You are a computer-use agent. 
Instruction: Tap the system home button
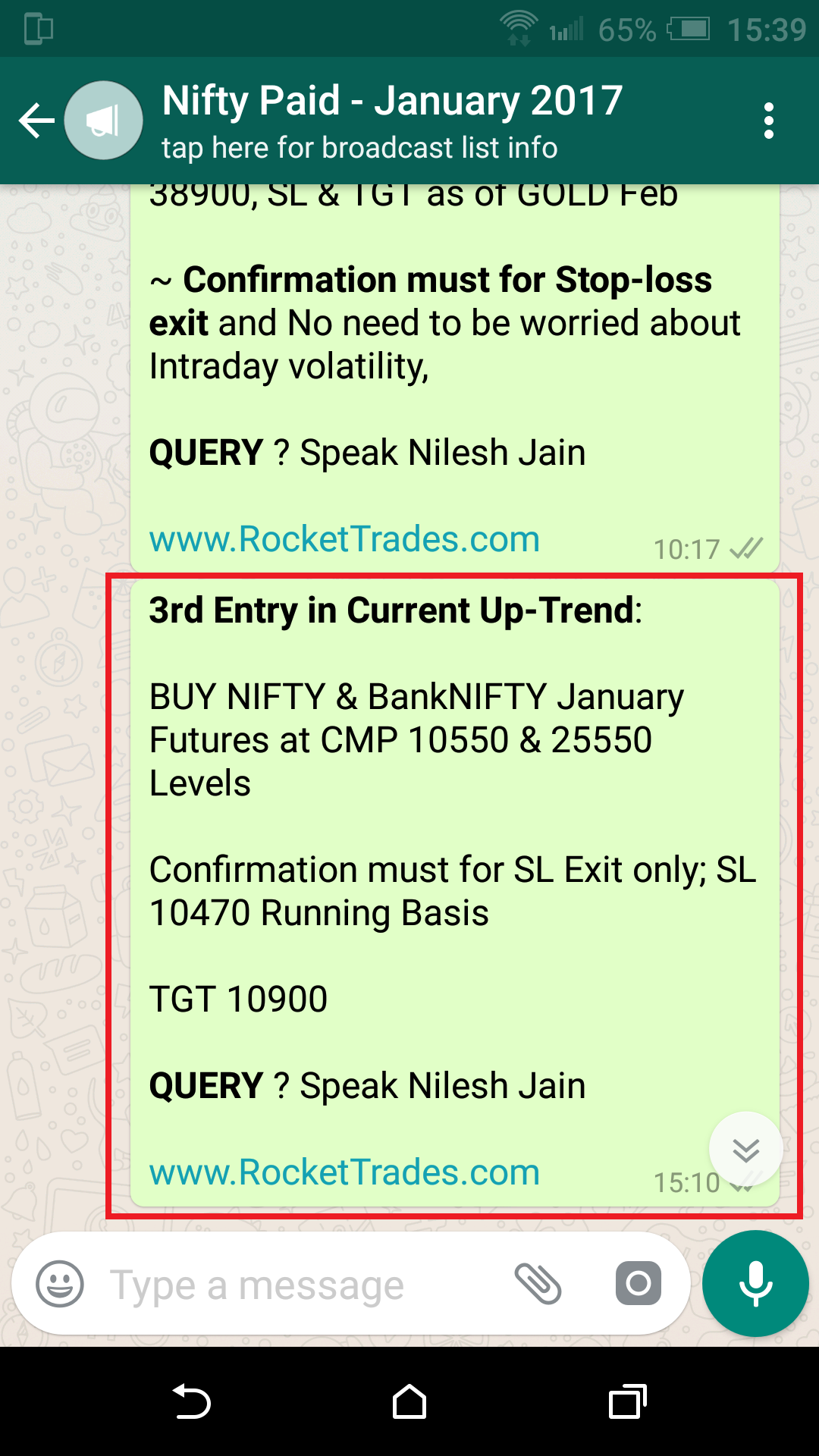[409, 1402]
